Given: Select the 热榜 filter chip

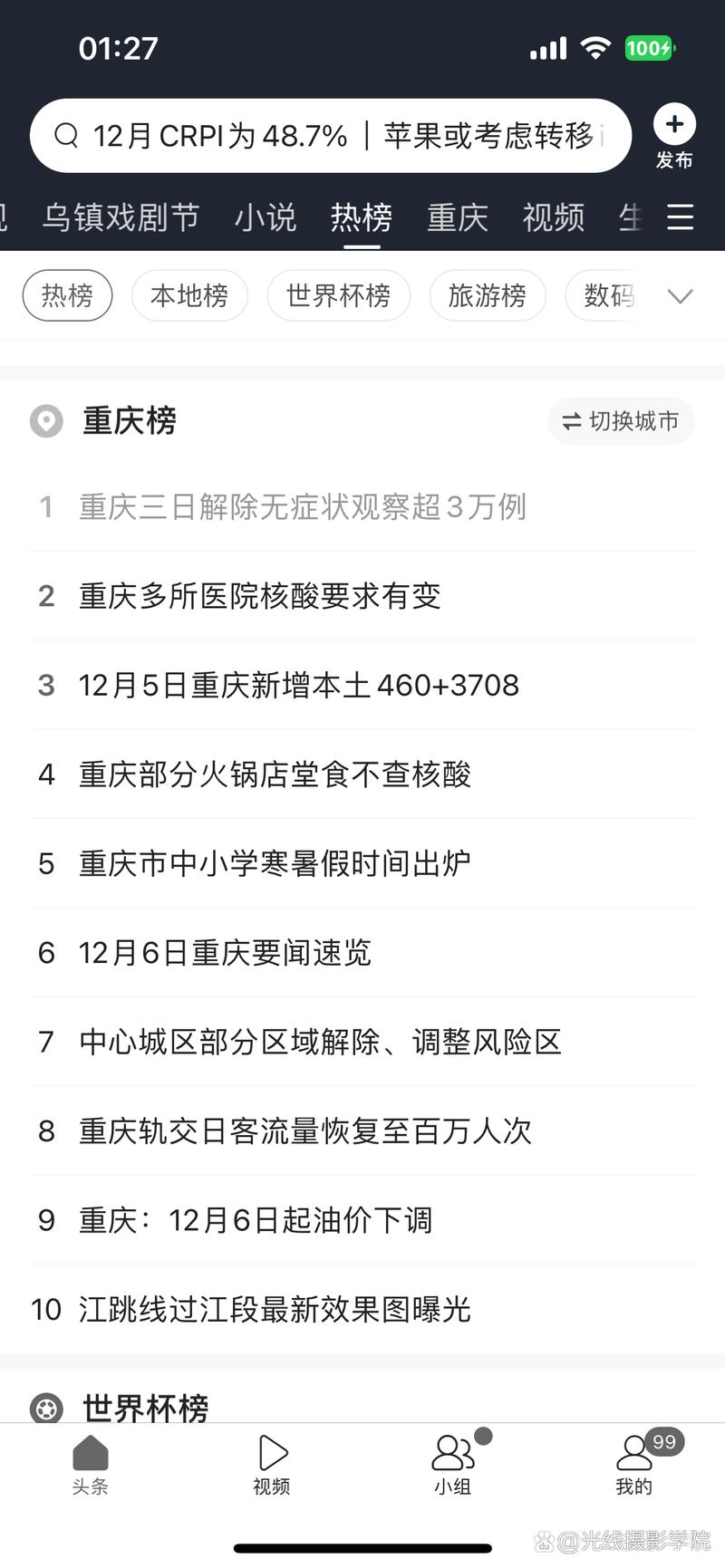Looking at the screenshot, I should [x=67, y=295].
